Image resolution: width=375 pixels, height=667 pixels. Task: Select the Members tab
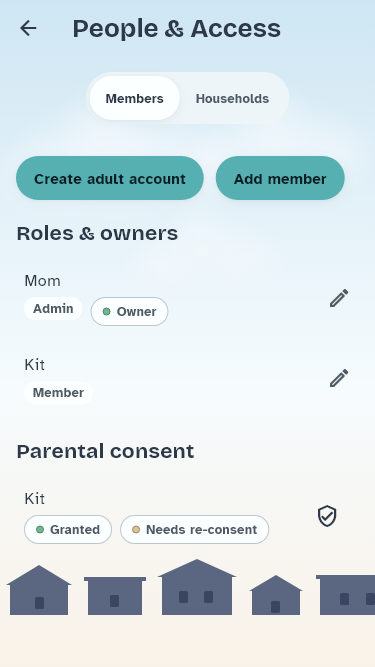[x=134, y=98]
